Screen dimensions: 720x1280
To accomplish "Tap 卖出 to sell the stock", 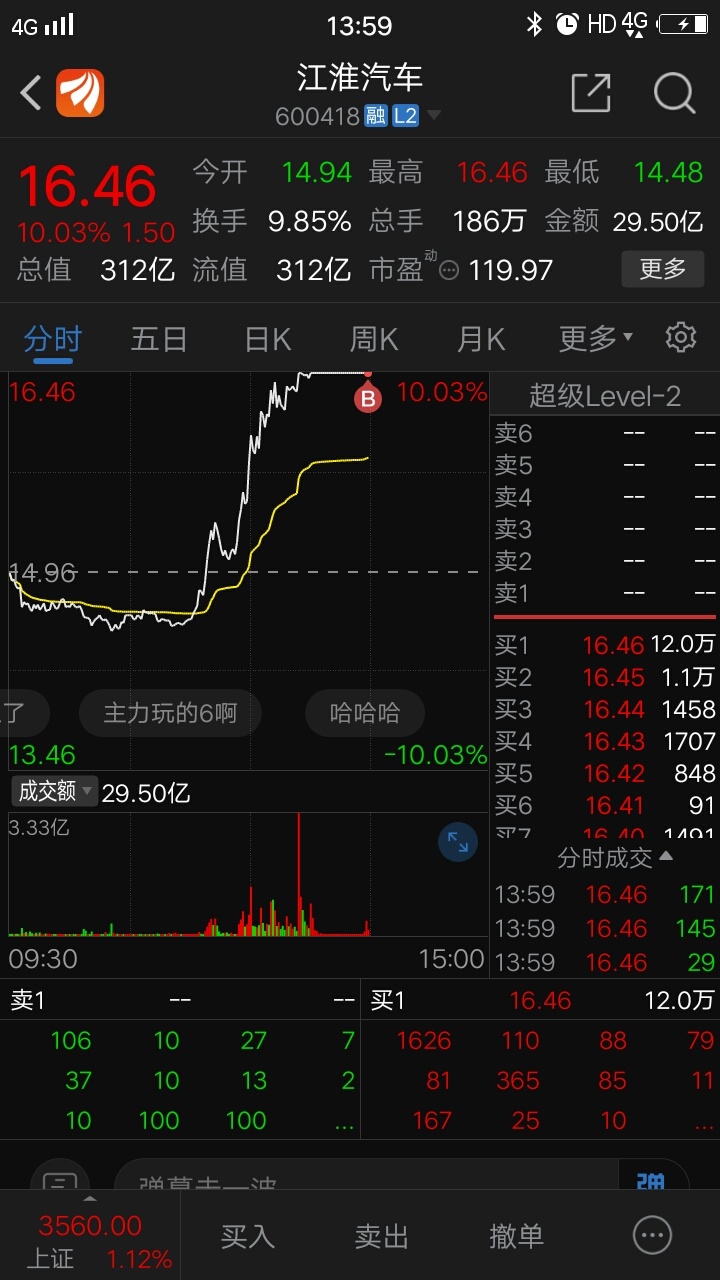I will click(382, 1236).
